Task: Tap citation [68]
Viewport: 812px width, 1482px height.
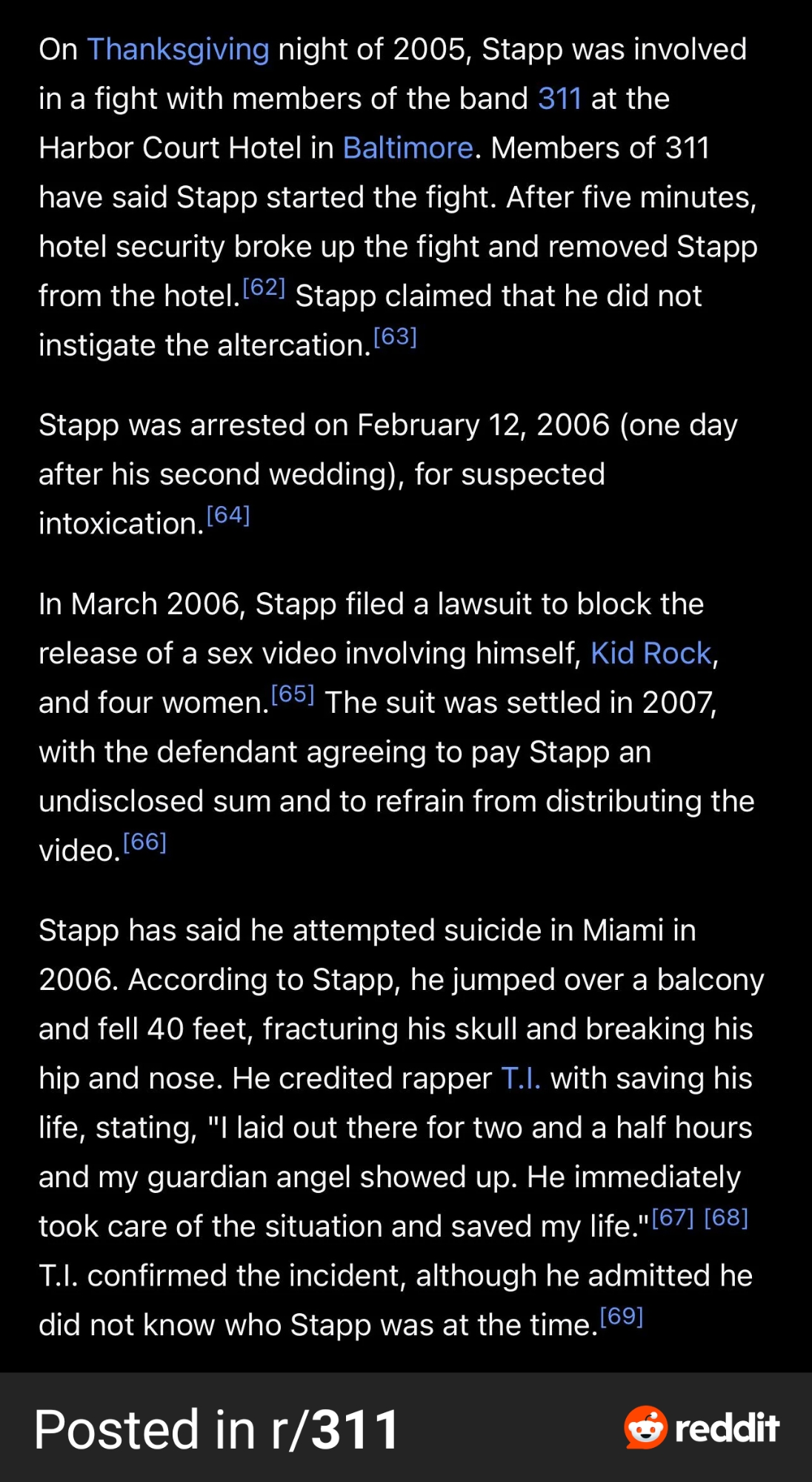Action: click(x=725, y=1217)
